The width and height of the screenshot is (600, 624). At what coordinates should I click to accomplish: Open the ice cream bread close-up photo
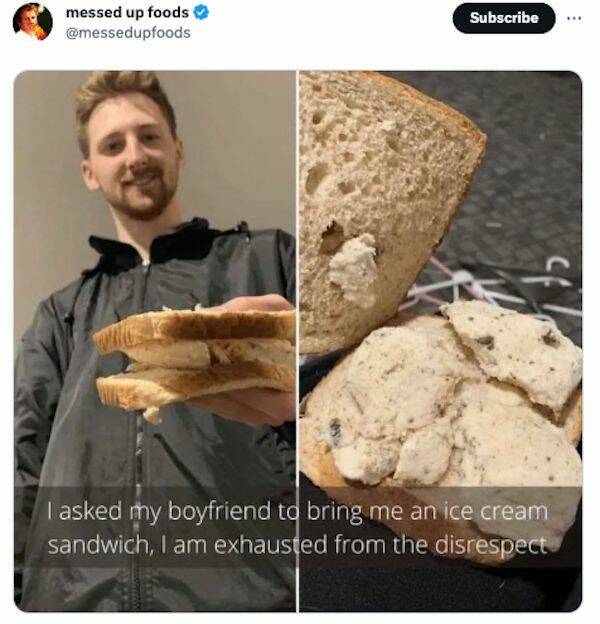coord(440,300)
